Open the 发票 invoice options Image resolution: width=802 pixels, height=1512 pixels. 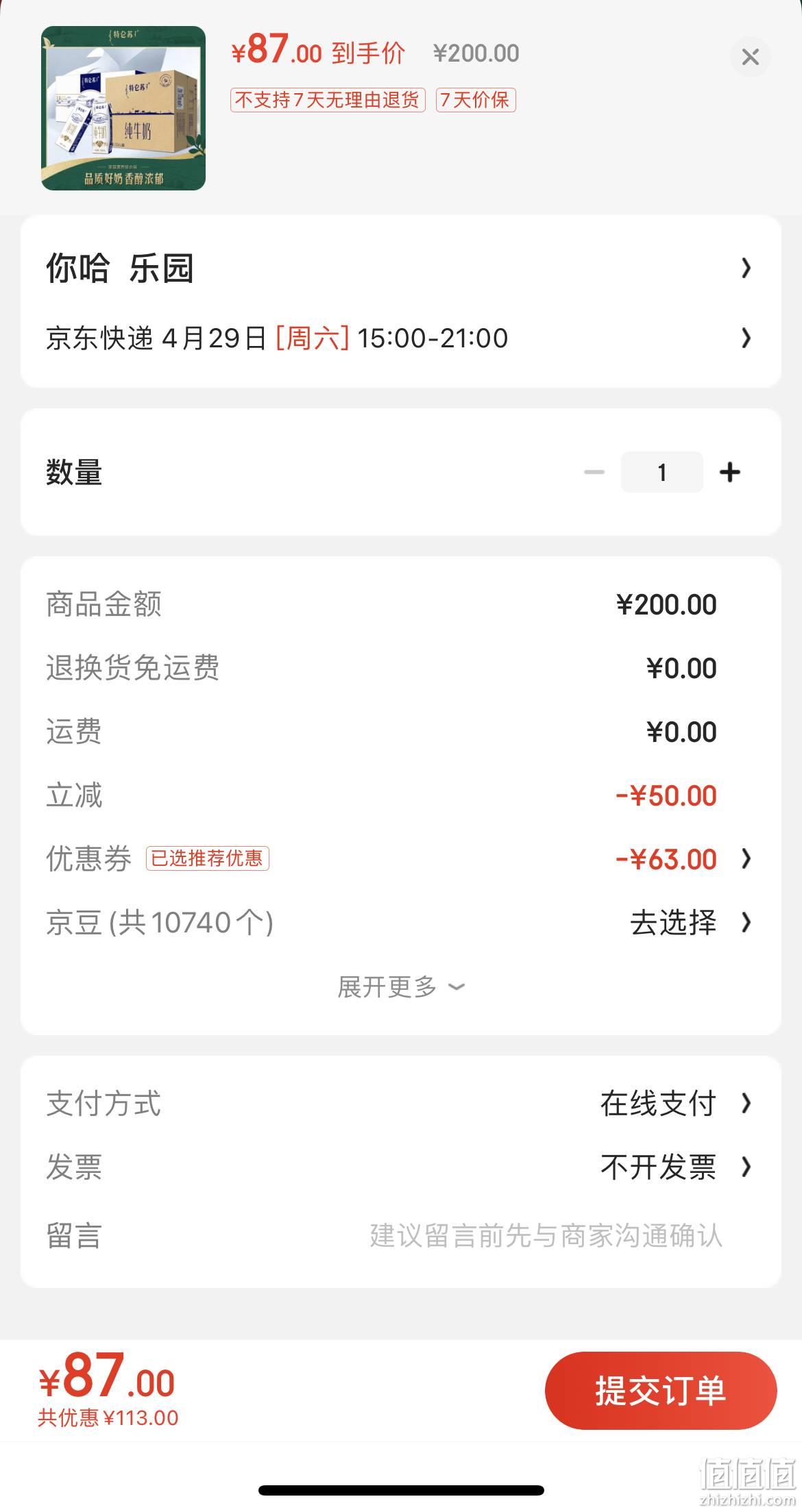tap(401, 1167)
